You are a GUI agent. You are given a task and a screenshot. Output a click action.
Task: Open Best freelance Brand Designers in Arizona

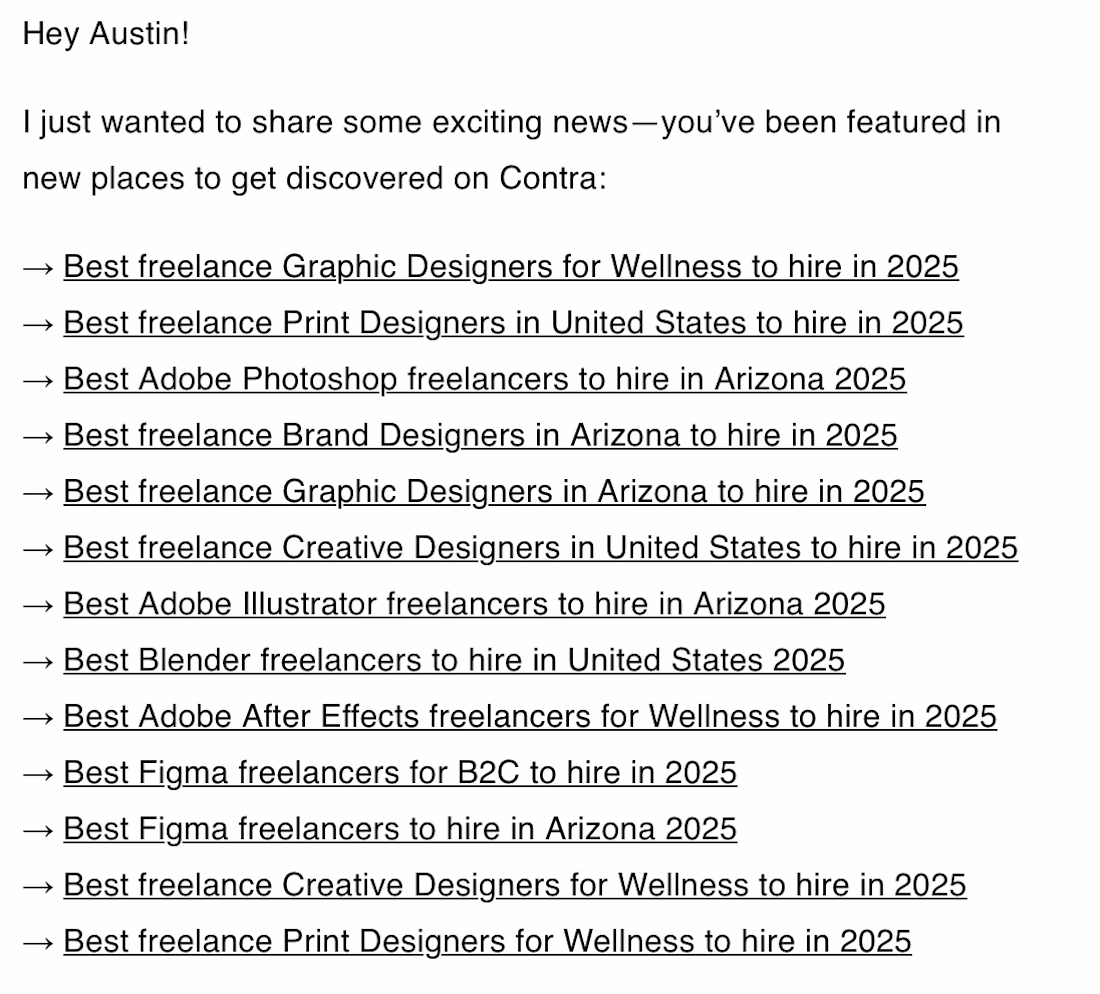tap(480, 435)
